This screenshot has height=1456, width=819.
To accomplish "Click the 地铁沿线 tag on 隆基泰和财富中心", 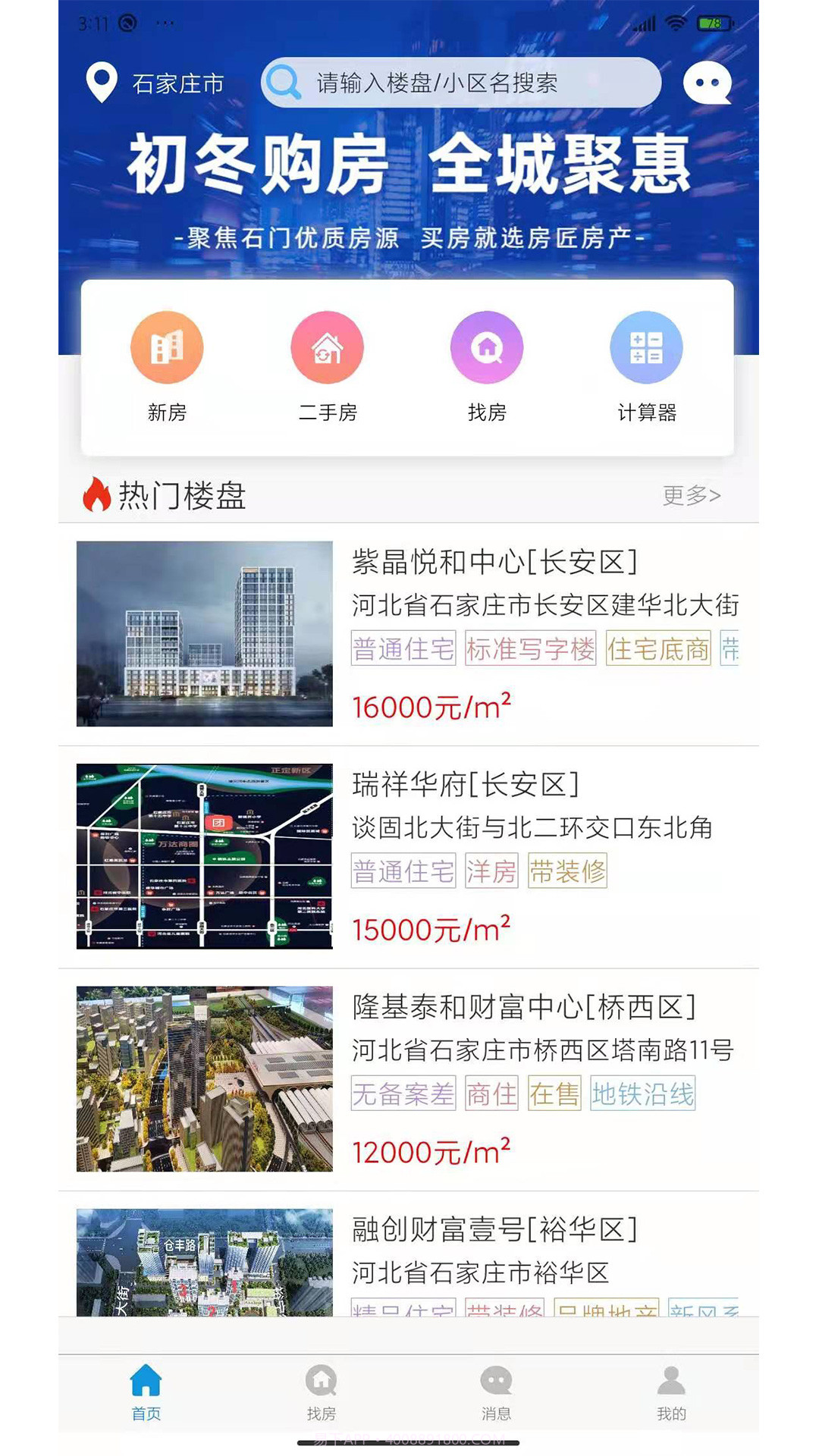I will [x=643, y=1095].
